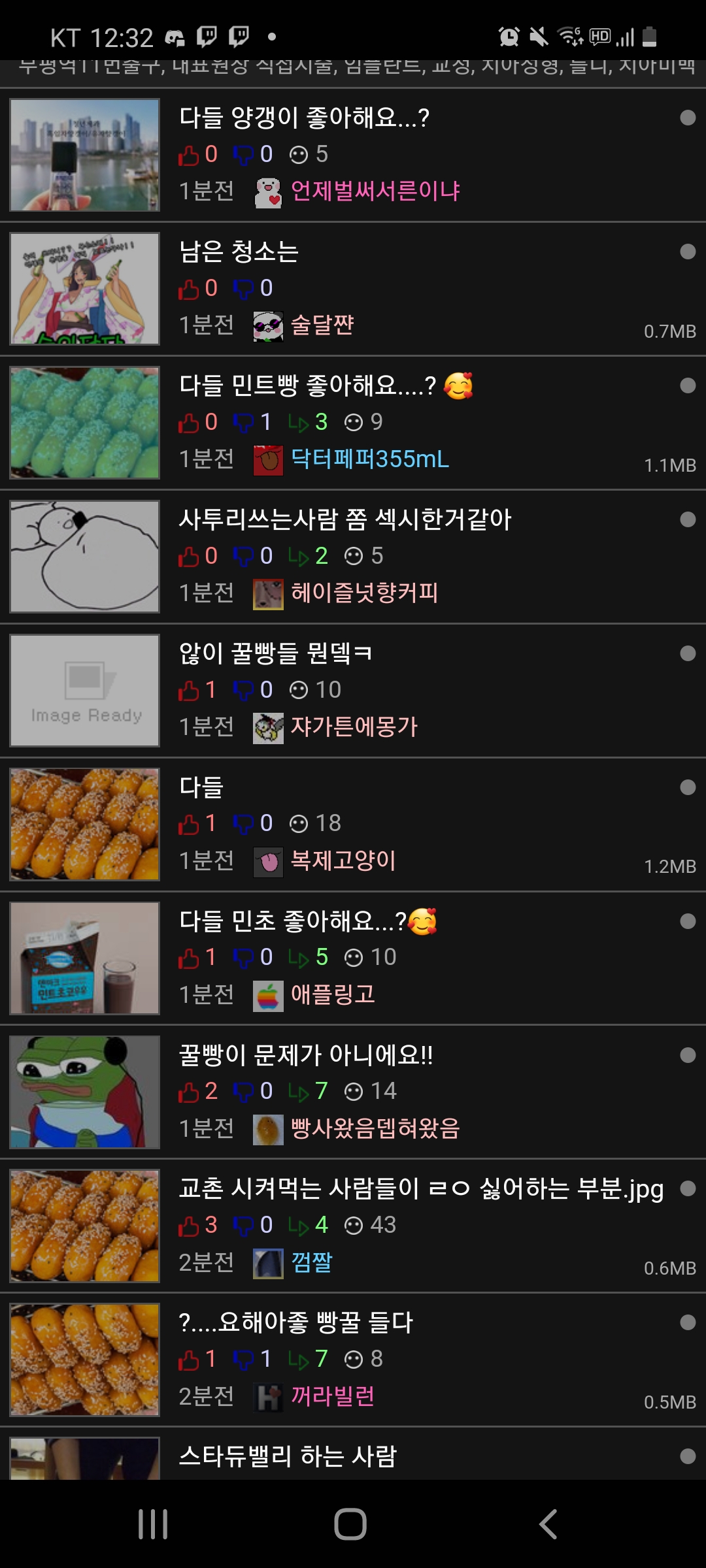This screenshot has width=706, height=1568.
Task: Open the post "다들 민초 좋아해요...?"
Action: point(293,921)
